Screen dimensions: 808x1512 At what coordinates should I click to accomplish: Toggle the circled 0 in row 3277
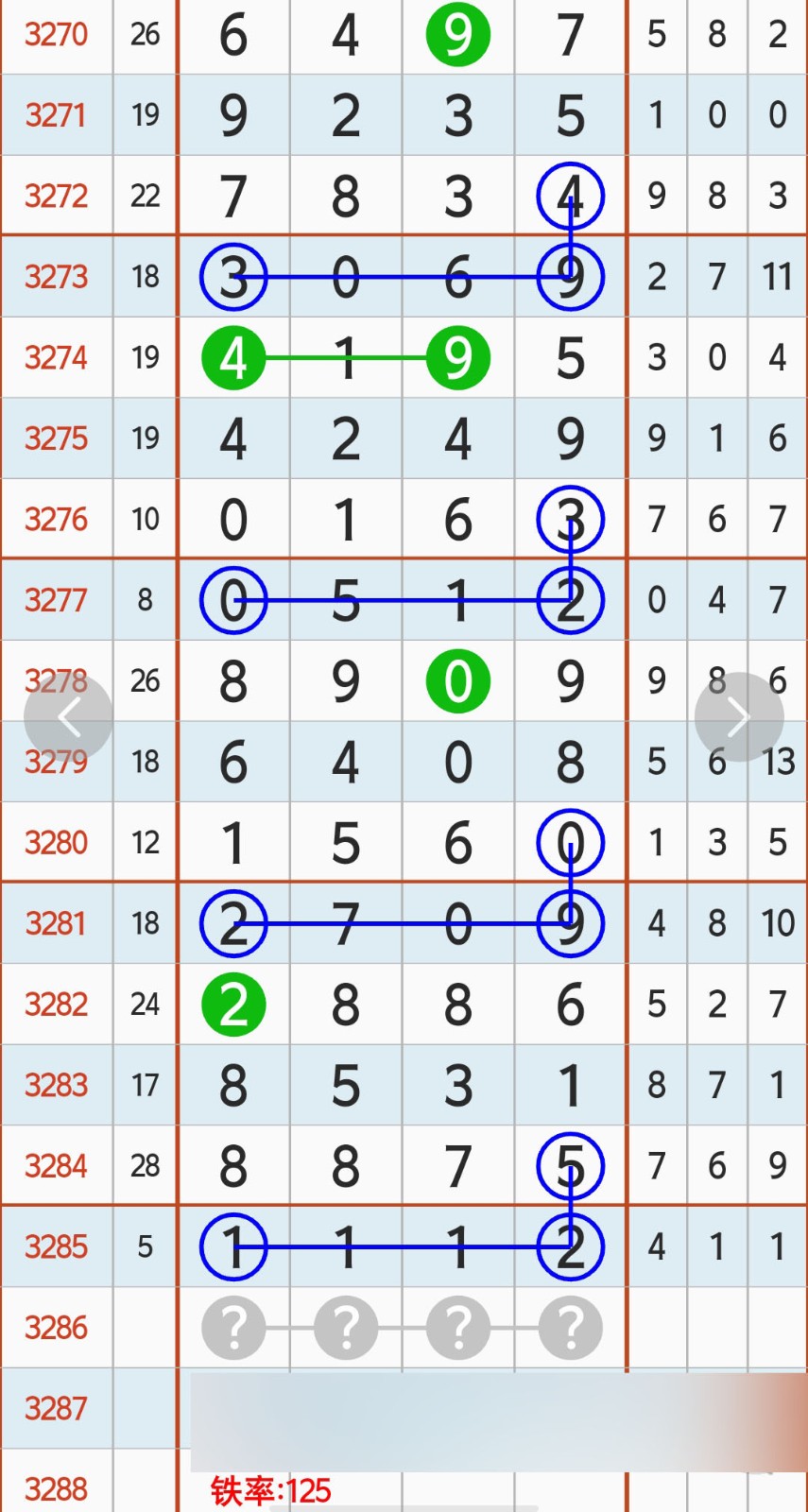(233, 599)
